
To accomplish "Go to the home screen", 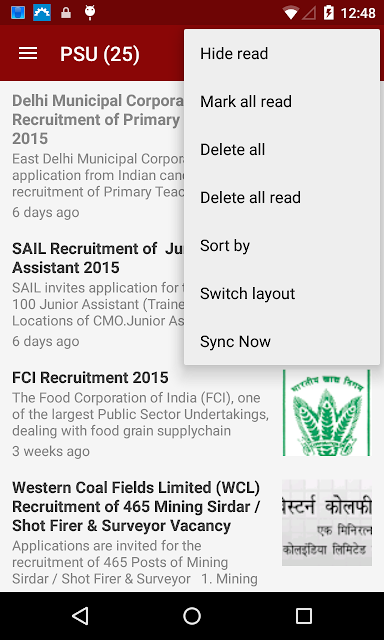I will [x=192, y=616].
